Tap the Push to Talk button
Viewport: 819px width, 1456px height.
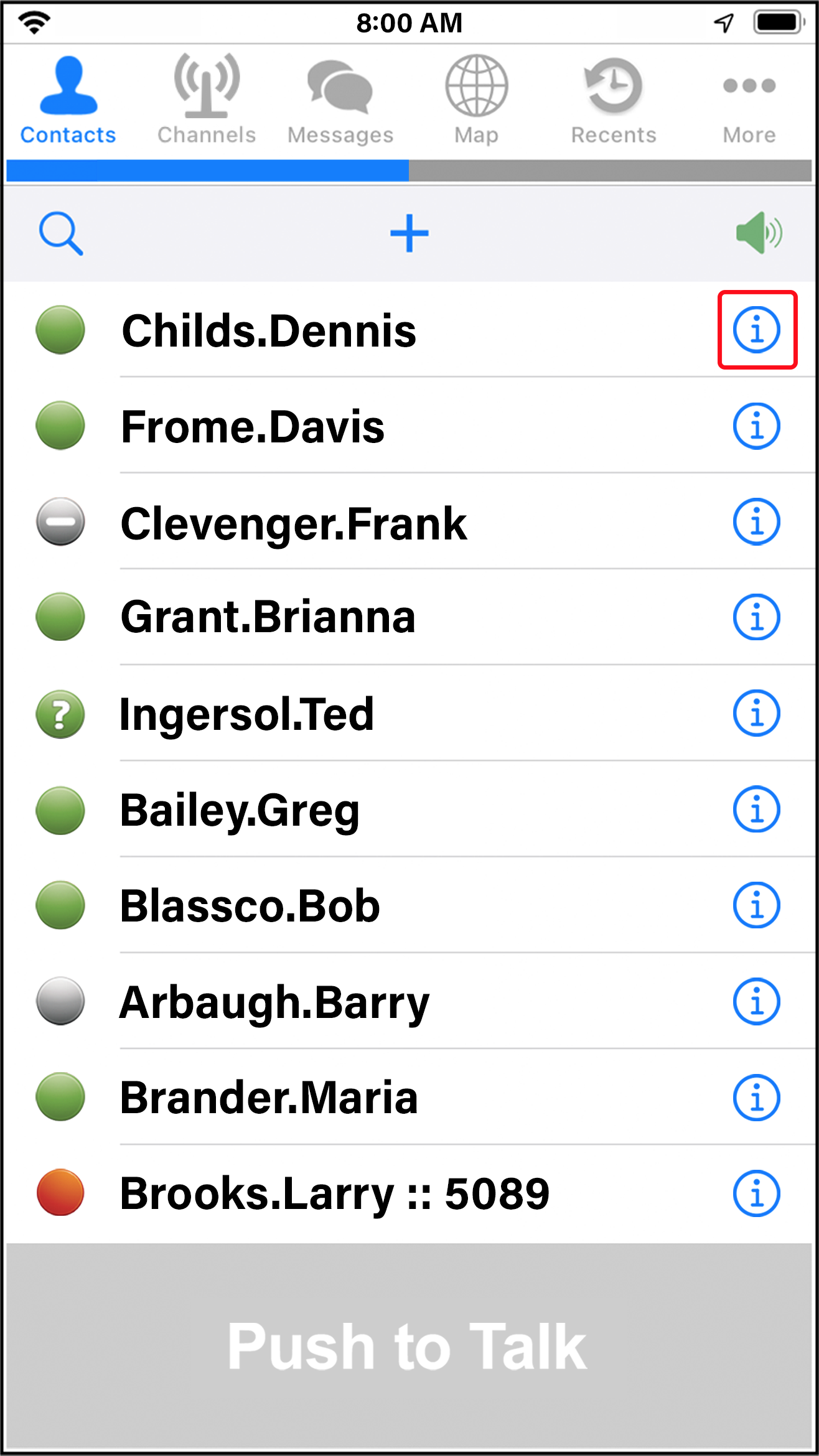coord(408,1346)
